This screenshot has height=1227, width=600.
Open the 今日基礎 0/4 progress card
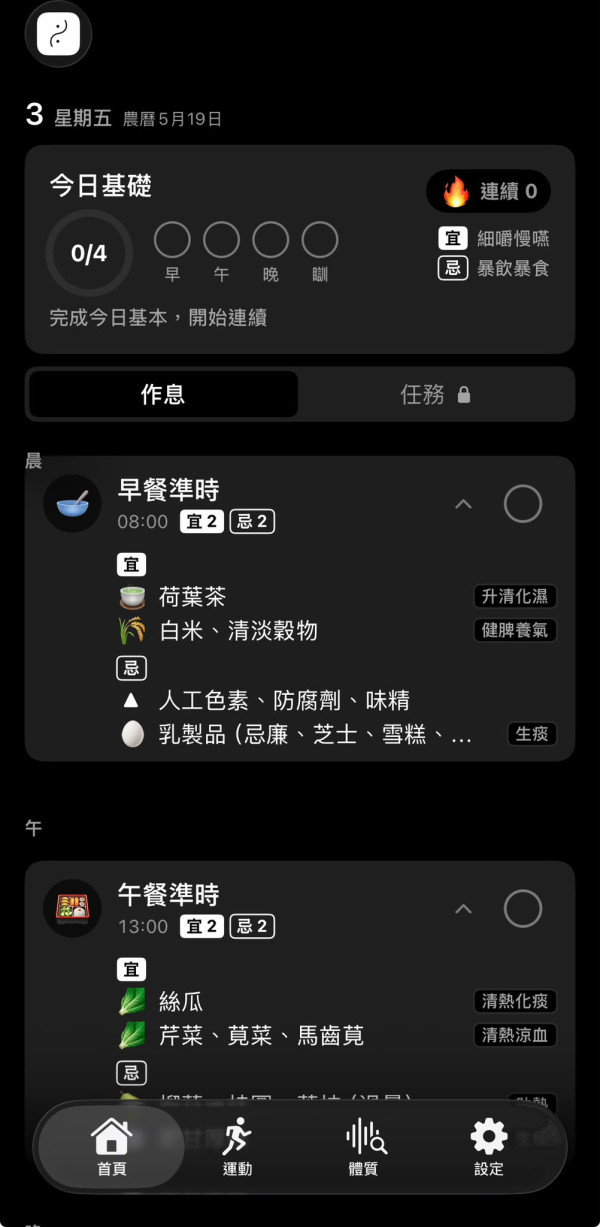[300, 249]
